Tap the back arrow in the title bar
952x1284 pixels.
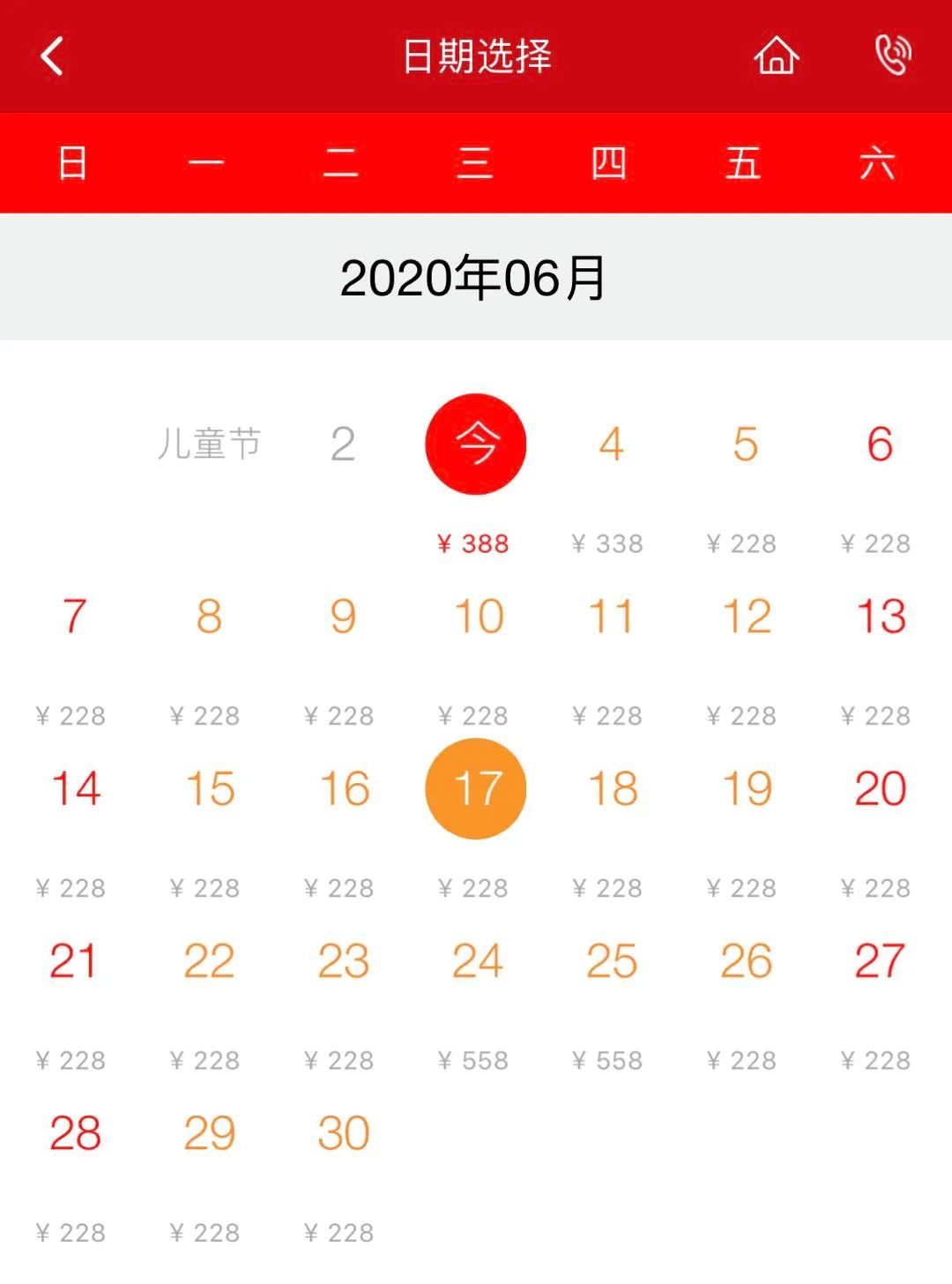coord(53,58)
